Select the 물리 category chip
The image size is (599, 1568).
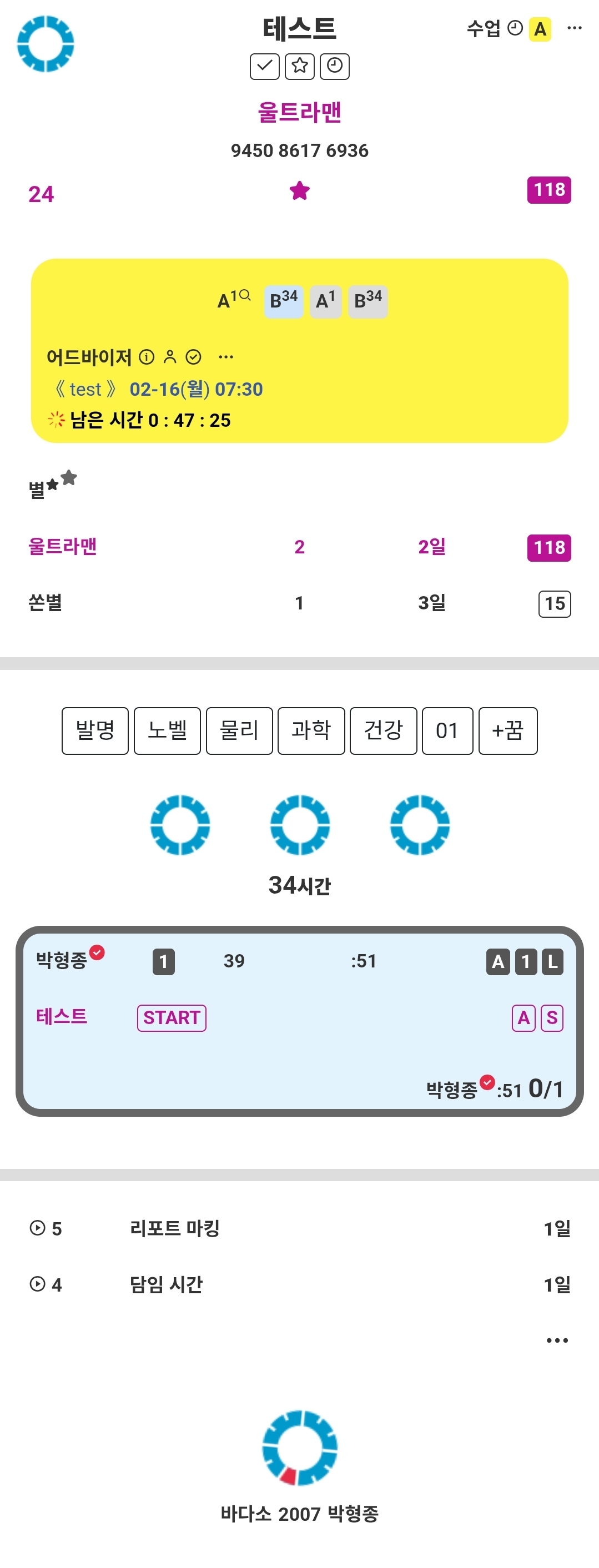coord(239,730)
